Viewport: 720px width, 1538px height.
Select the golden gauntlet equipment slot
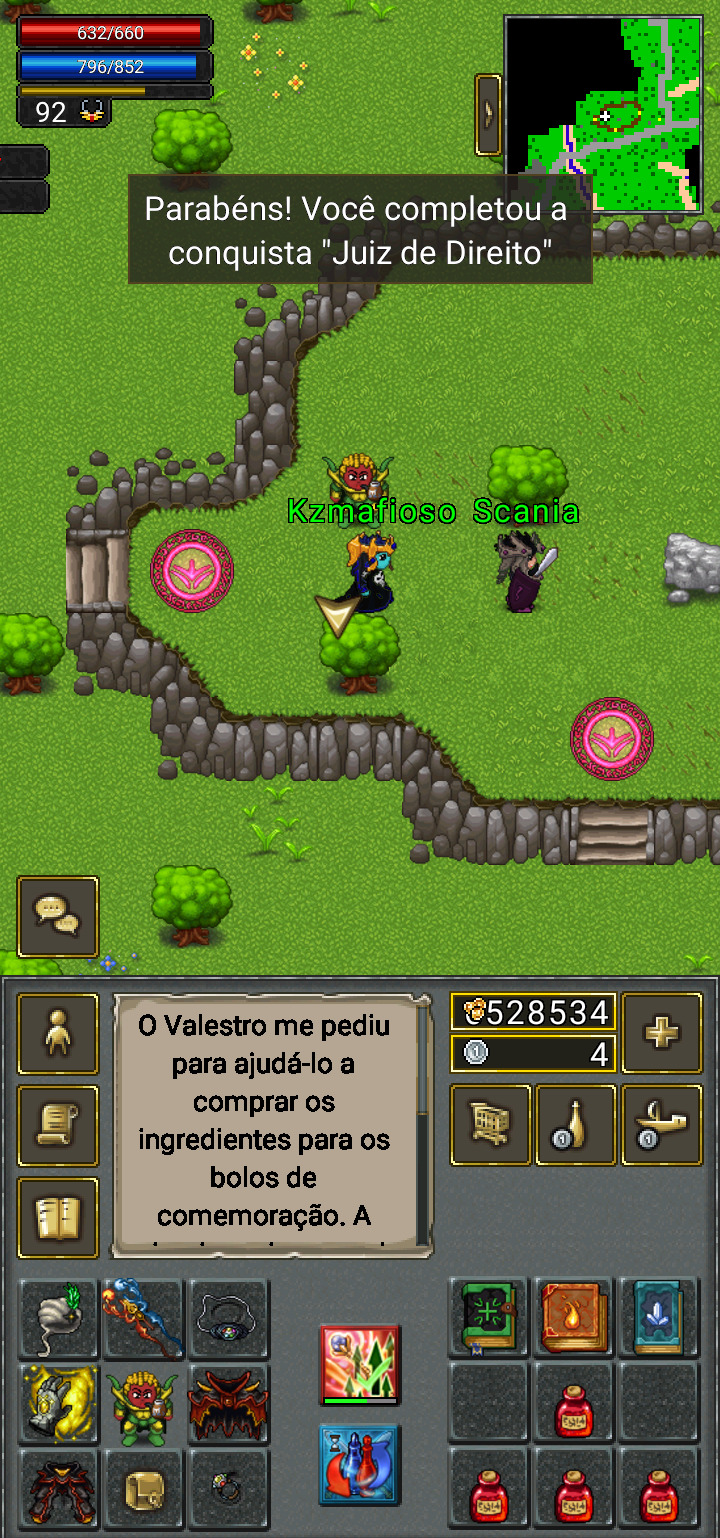click(x=58, y=1404)
